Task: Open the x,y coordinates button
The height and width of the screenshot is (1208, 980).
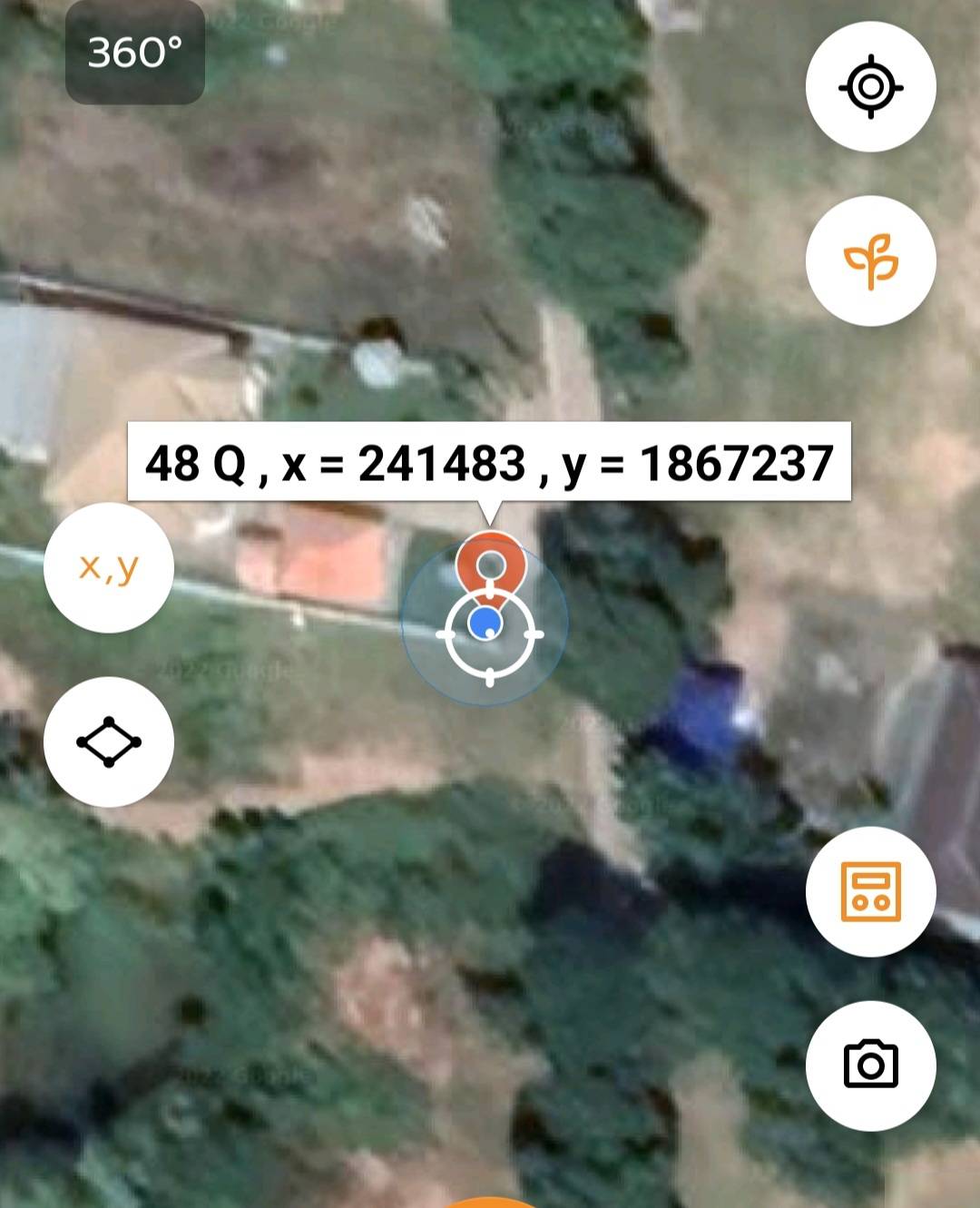Action: [x=109, y=567]
